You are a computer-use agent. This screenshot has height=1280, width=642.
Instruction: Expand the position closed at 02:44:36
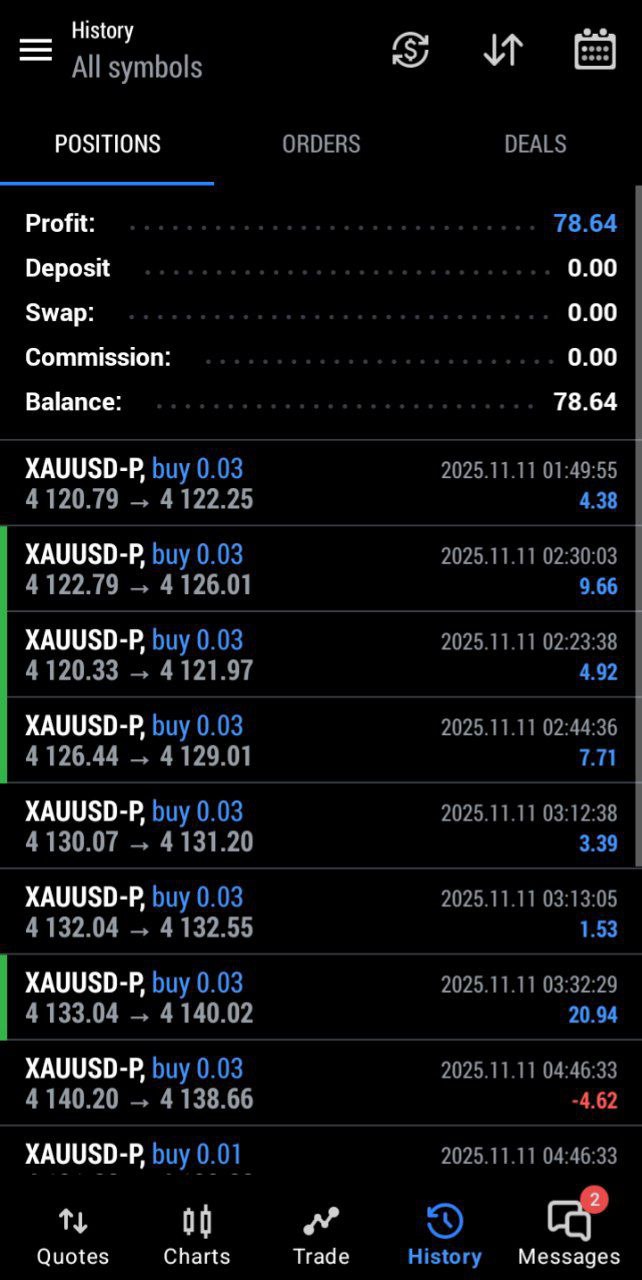(x=321, y=741)
